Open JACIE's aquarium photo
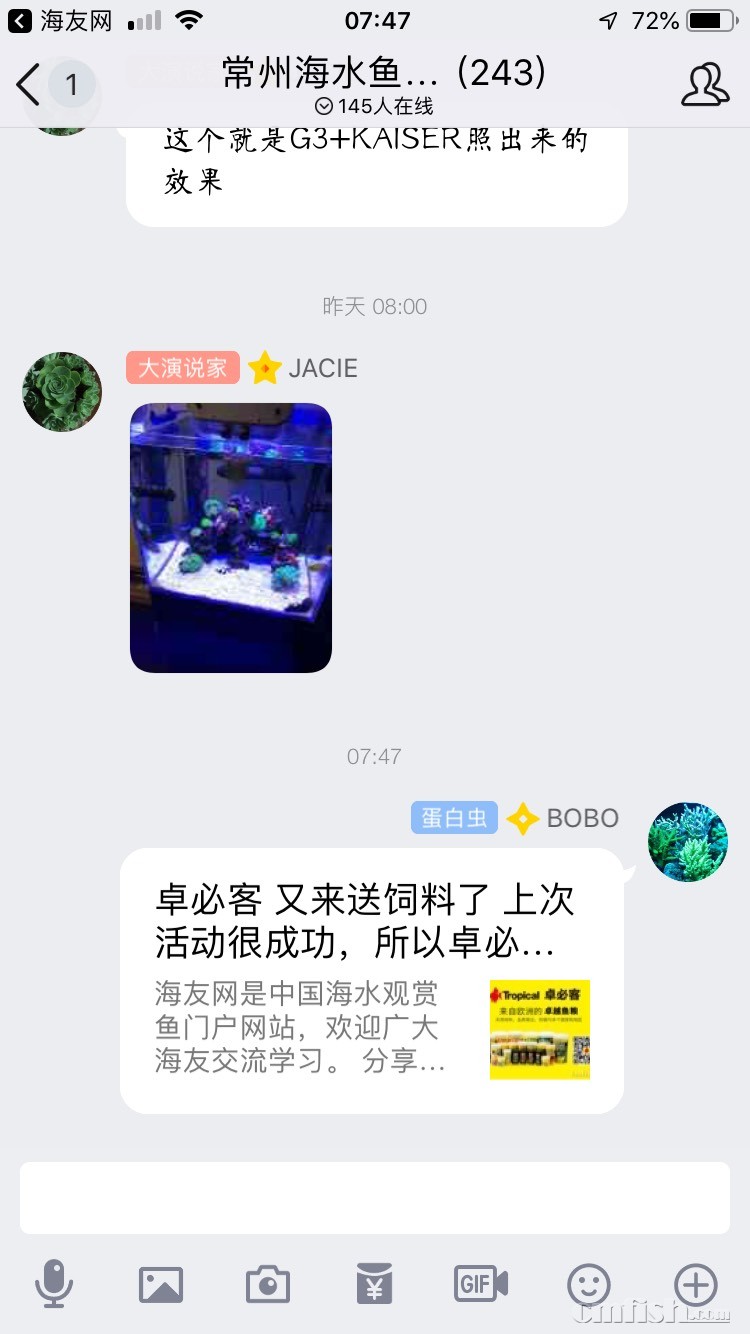This screenshot has height=1334, width=750. click(x=231, y=537)
